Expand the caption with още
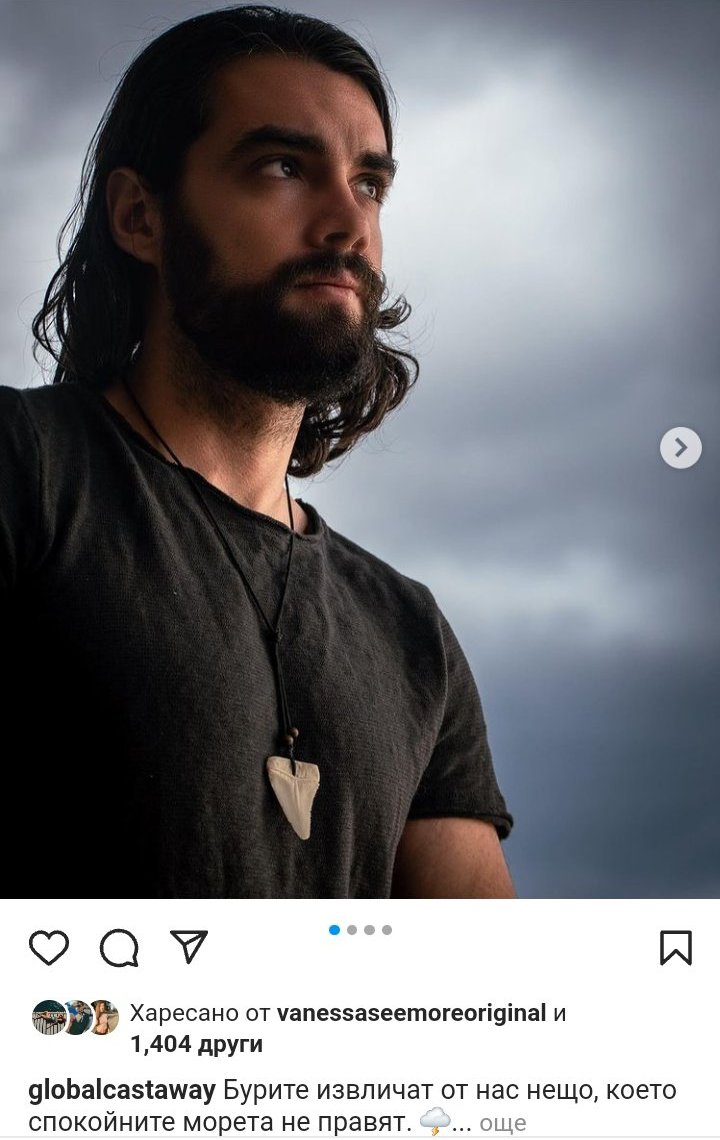The width and height of the screenshot is (720, 1140). coord(503,1123)
